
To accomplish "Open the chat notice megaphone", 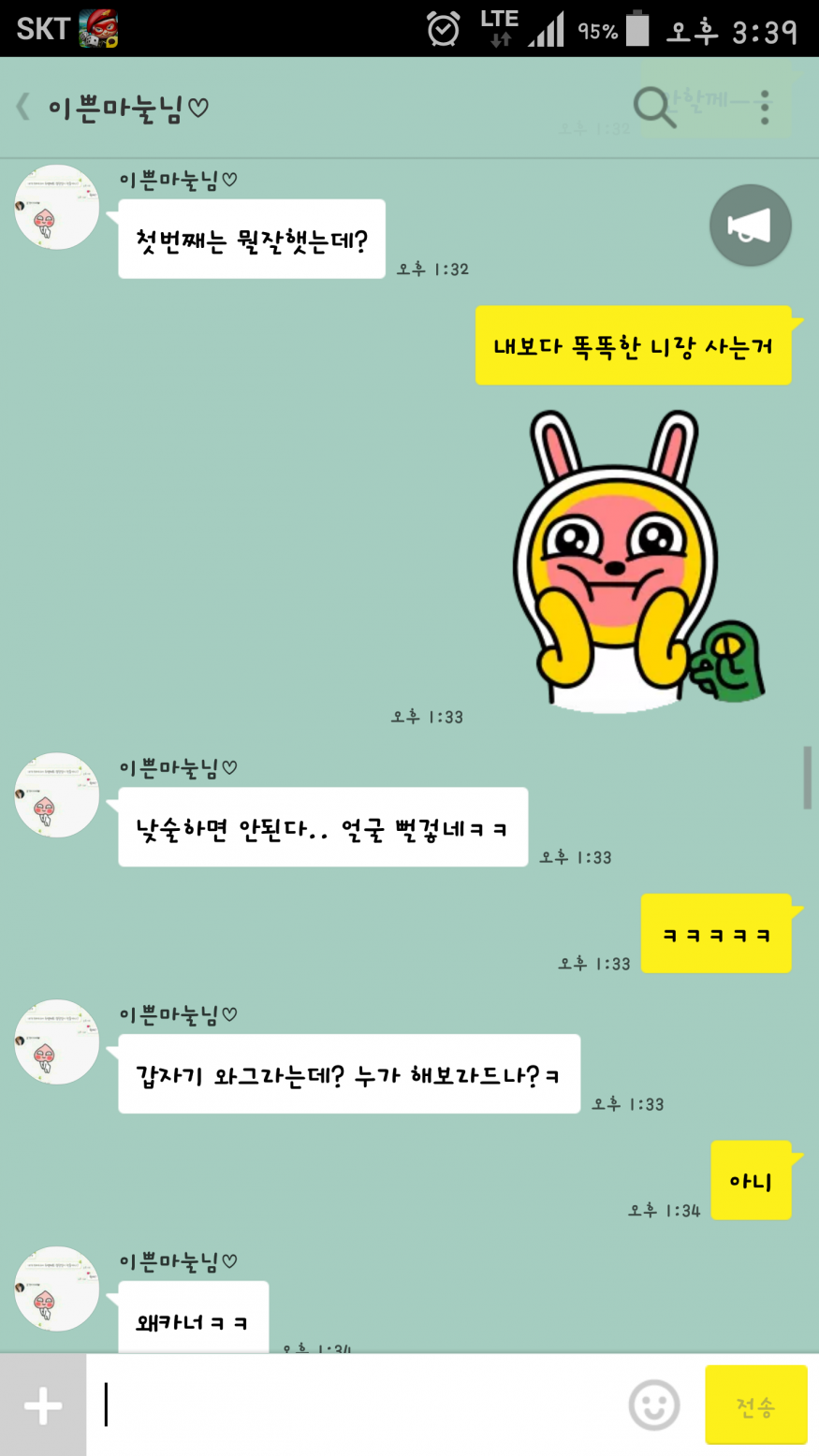I will tap(750, 226).
